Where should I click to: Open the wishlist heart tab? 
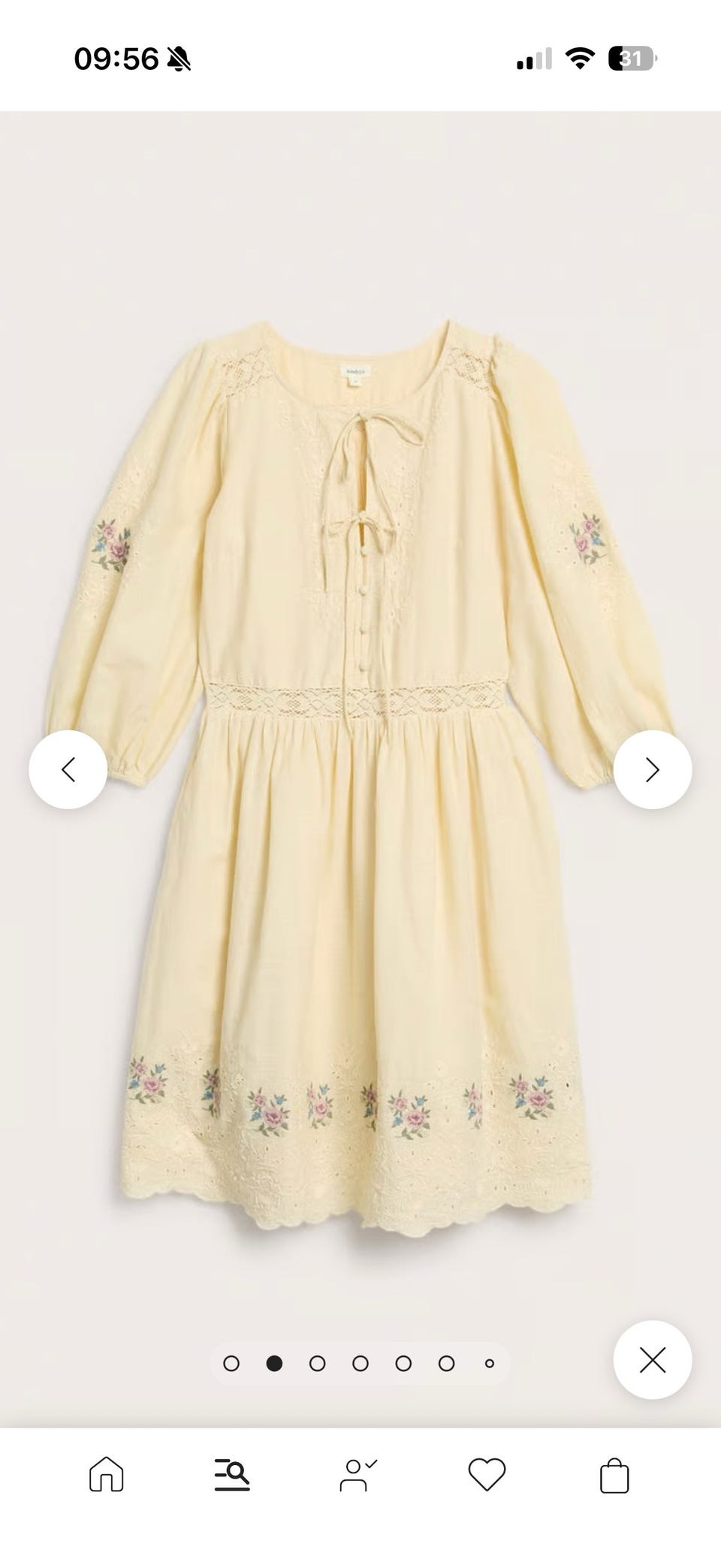click(487, 1473)
